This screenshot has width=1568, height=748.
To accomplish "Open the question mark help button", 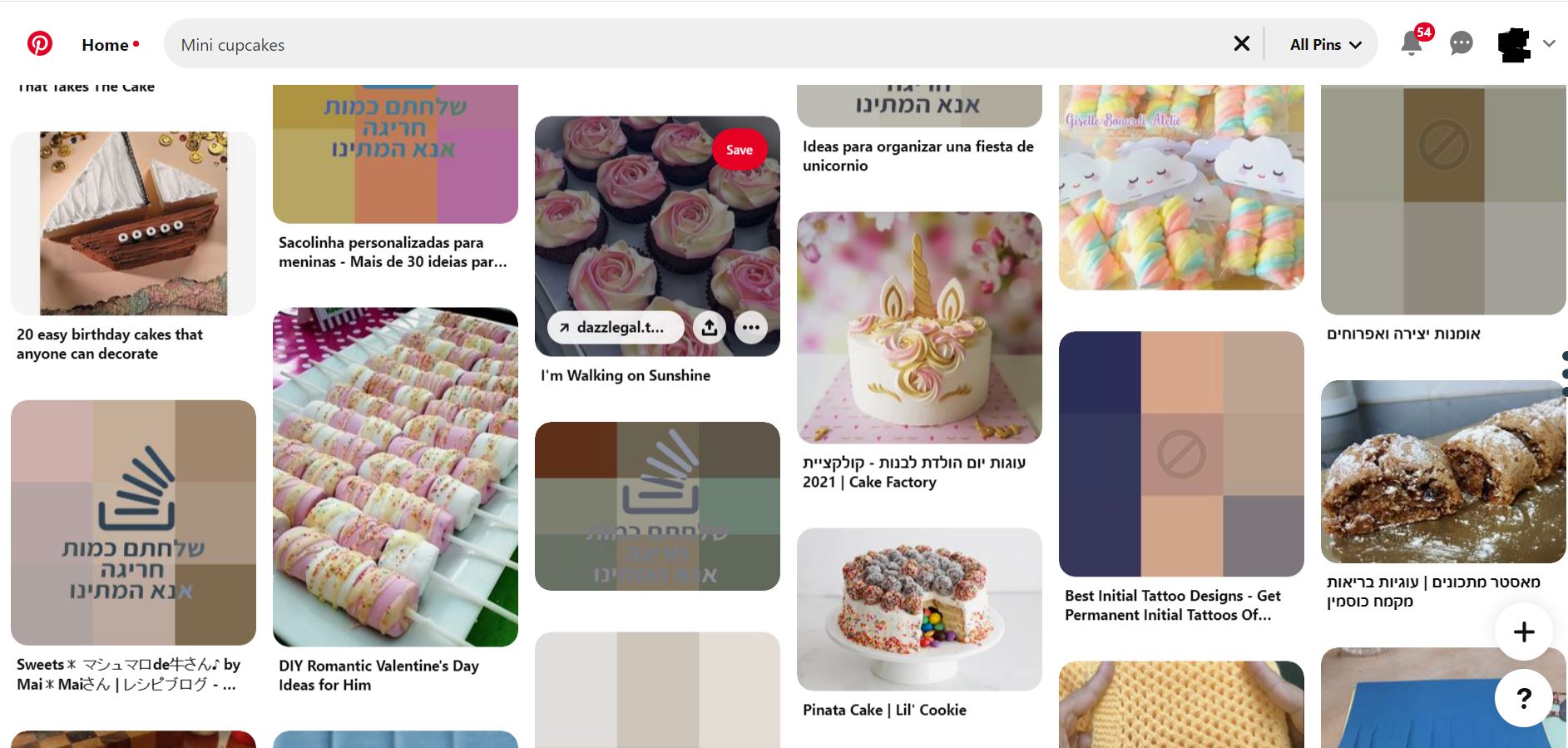I will click(1523, 698).
